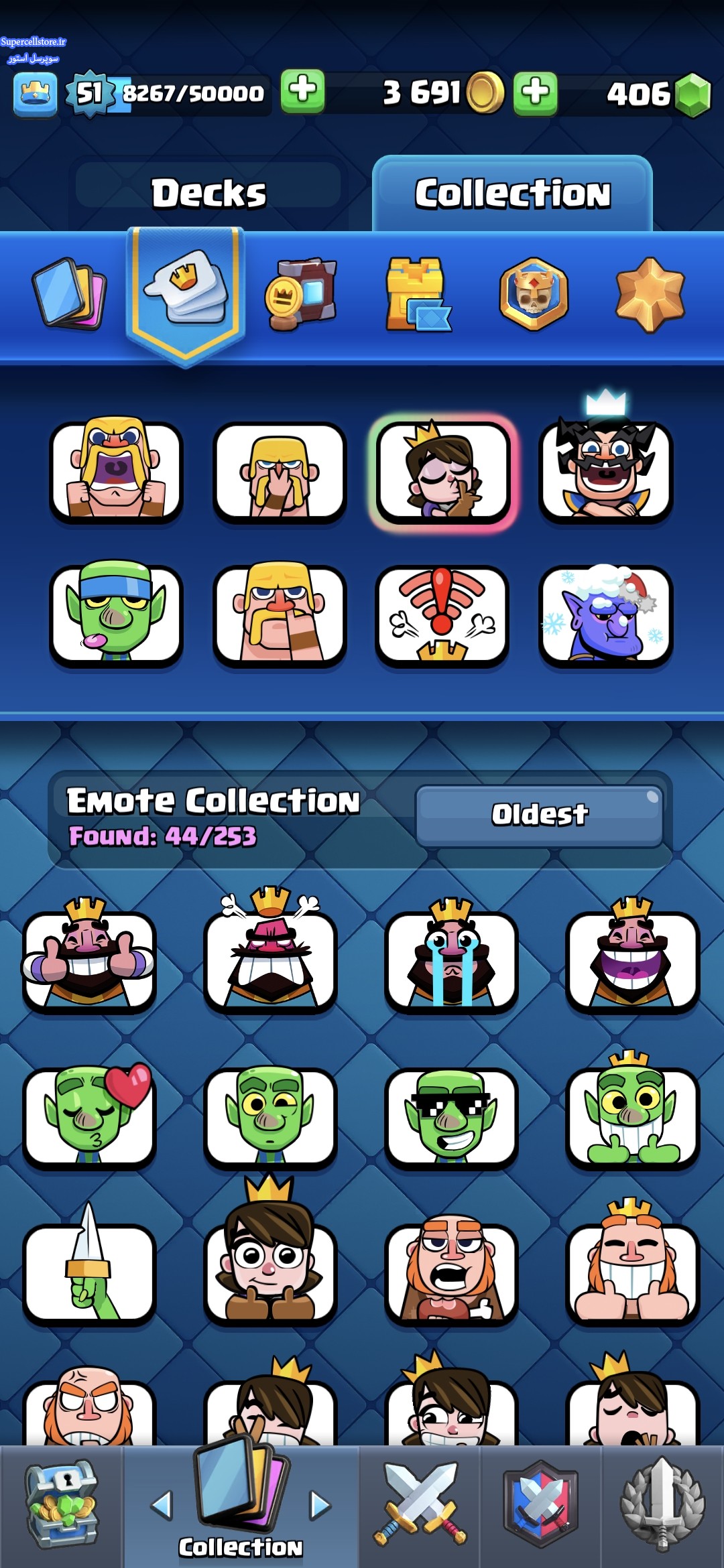The width and height of the screenshot is (724, 1568).
Task: Go to the Shop chest tab
Action: point(62,1506)
